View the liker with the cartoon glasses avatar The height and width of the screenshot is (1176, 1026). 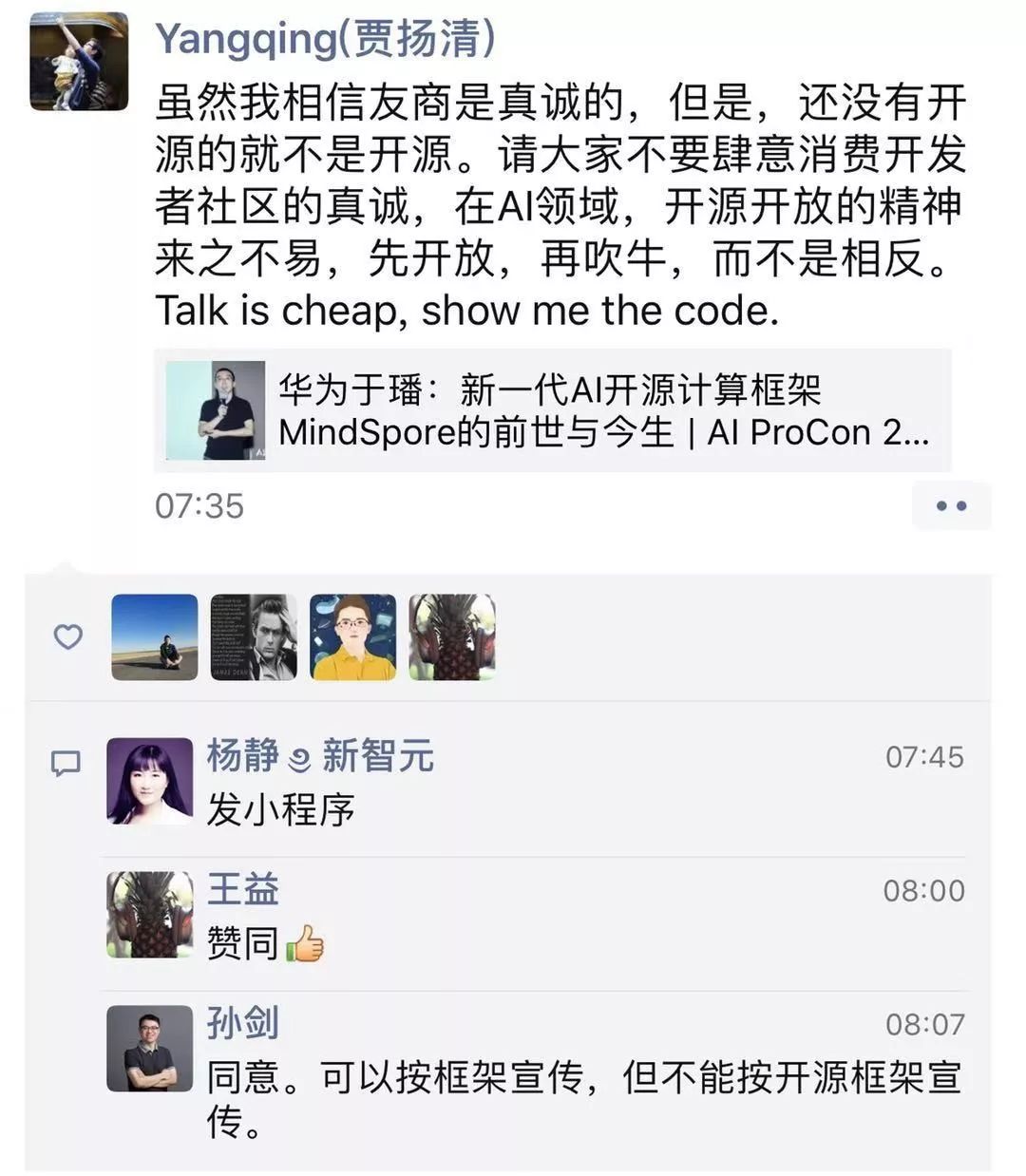coord(353,636)
